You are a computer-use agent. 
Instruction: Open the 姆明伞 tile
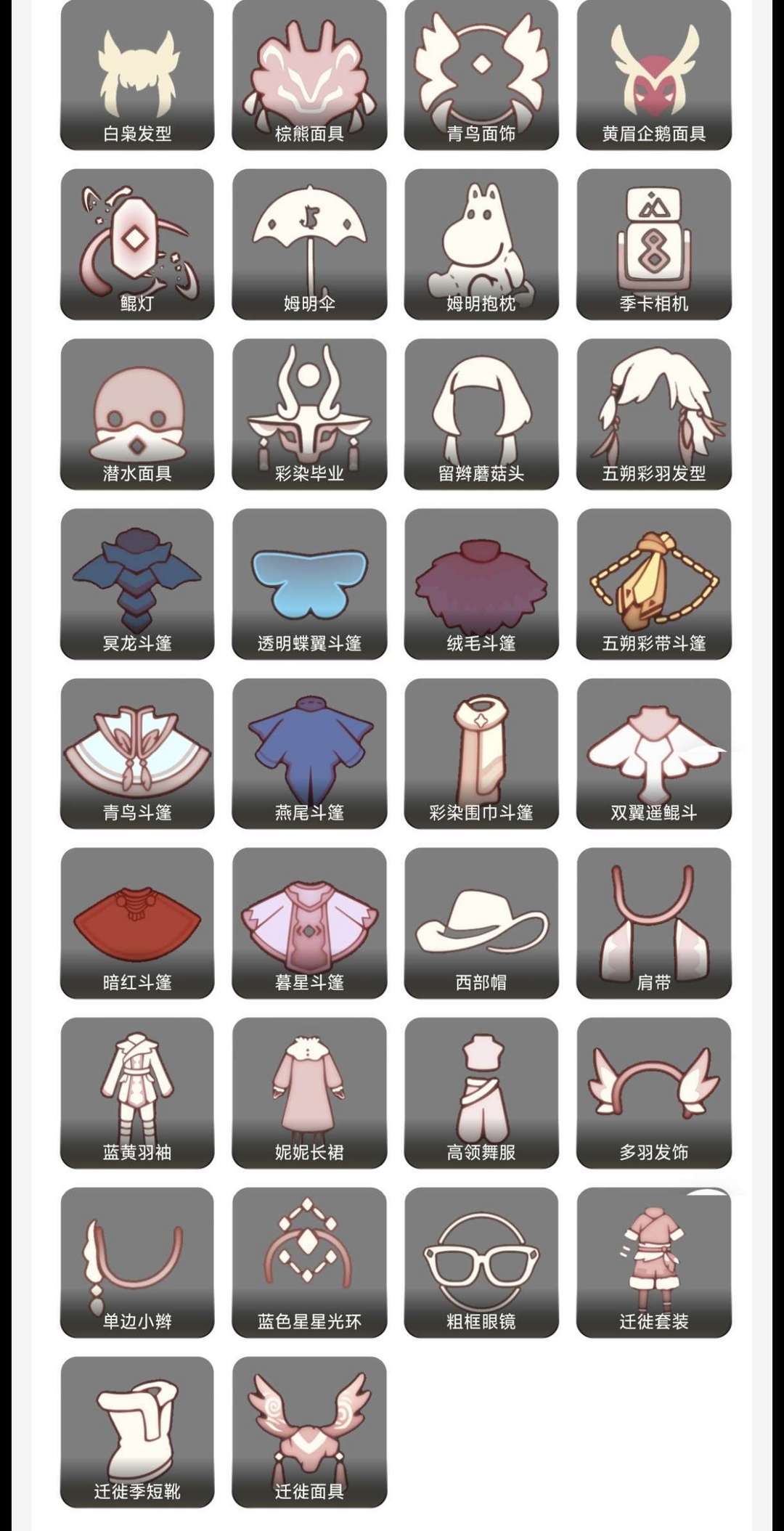309,245
